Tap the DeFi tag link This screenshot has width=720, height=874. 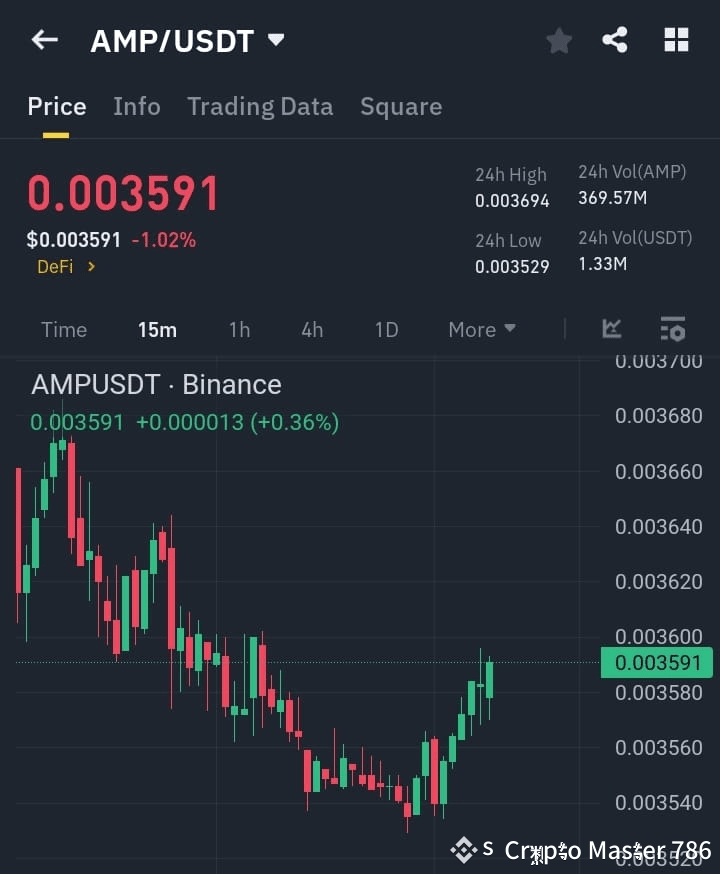click(54, 267)
